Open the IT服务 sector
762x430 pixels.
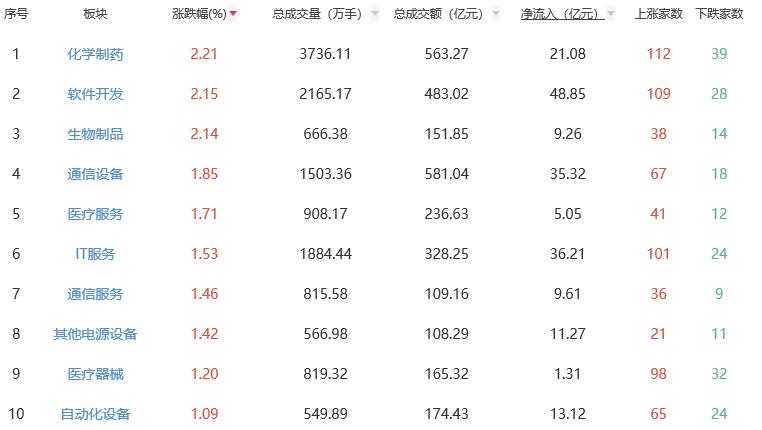tap(95, 254)
